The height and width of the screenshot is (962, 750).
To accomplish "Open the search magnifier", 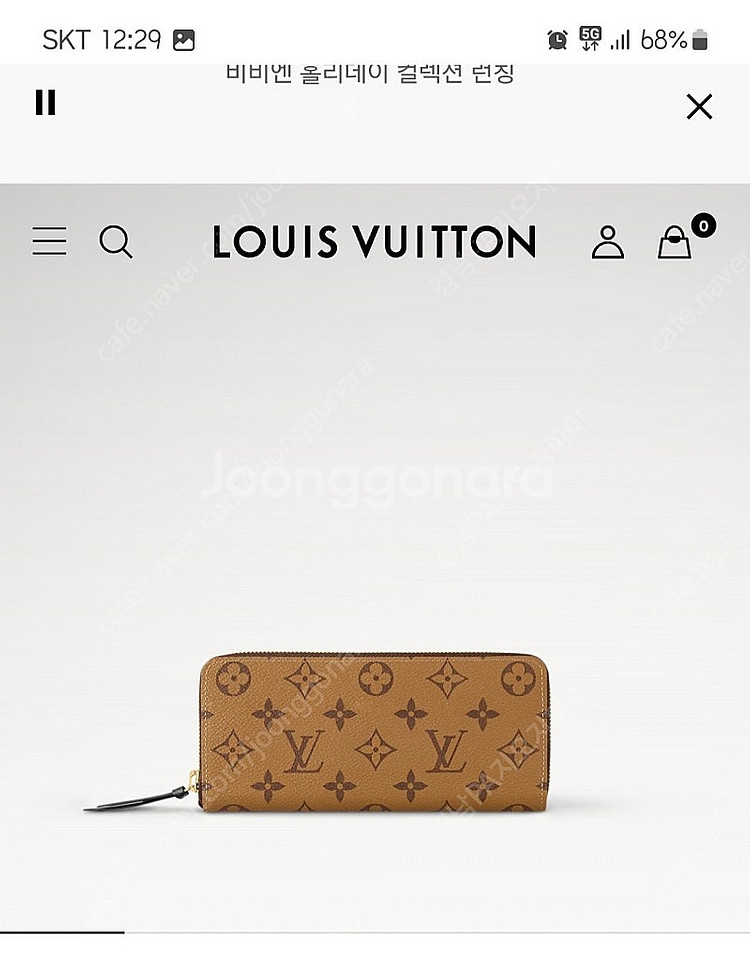I will click(116, 241).
